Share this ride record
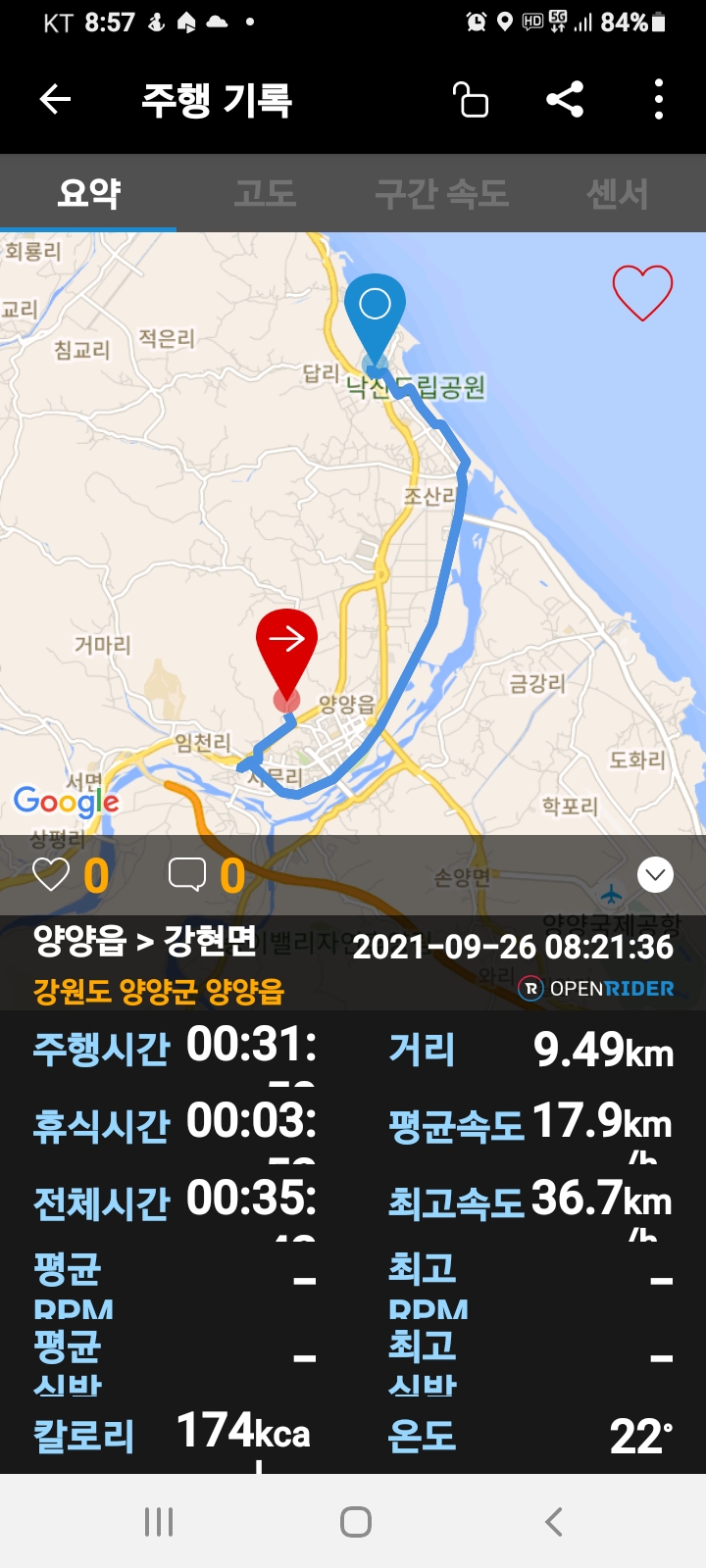The image size is (706, 1568). coord(565,99)
